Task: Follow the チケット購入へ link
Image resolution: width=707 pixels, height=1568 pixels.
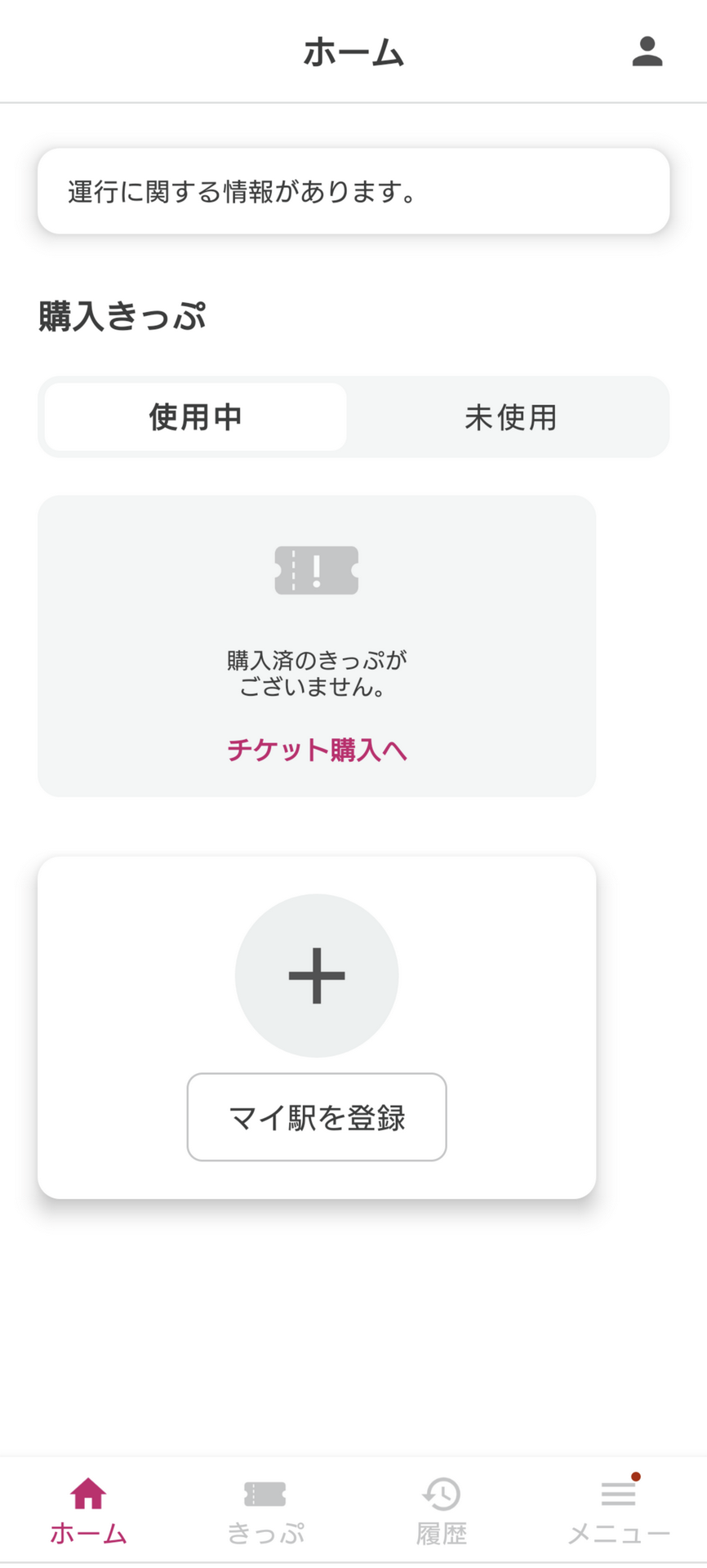Action: point(317,750)
